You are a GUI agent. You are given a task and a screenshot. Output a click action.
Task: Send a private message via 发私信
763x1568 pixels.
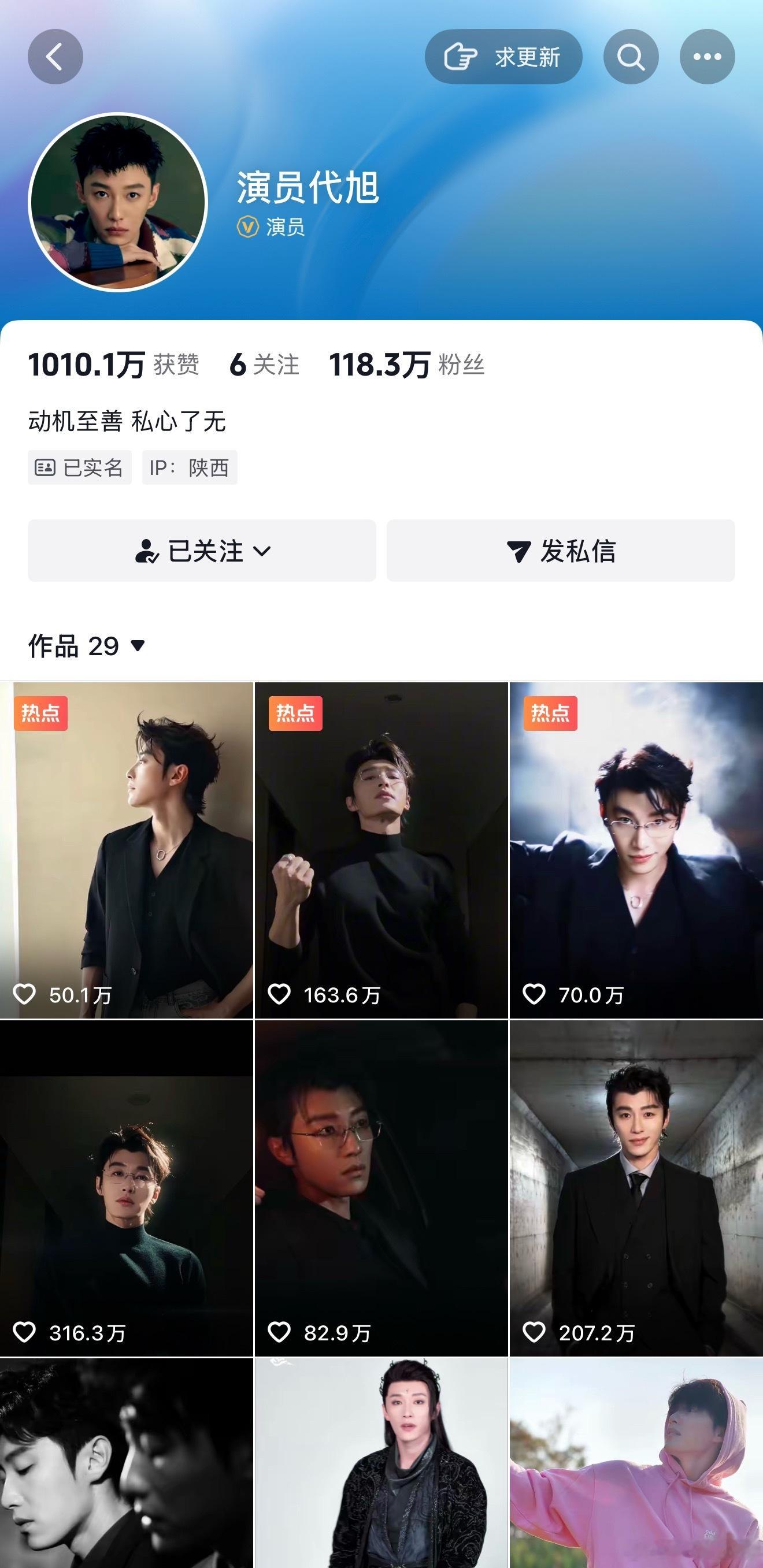pos(560,551)
